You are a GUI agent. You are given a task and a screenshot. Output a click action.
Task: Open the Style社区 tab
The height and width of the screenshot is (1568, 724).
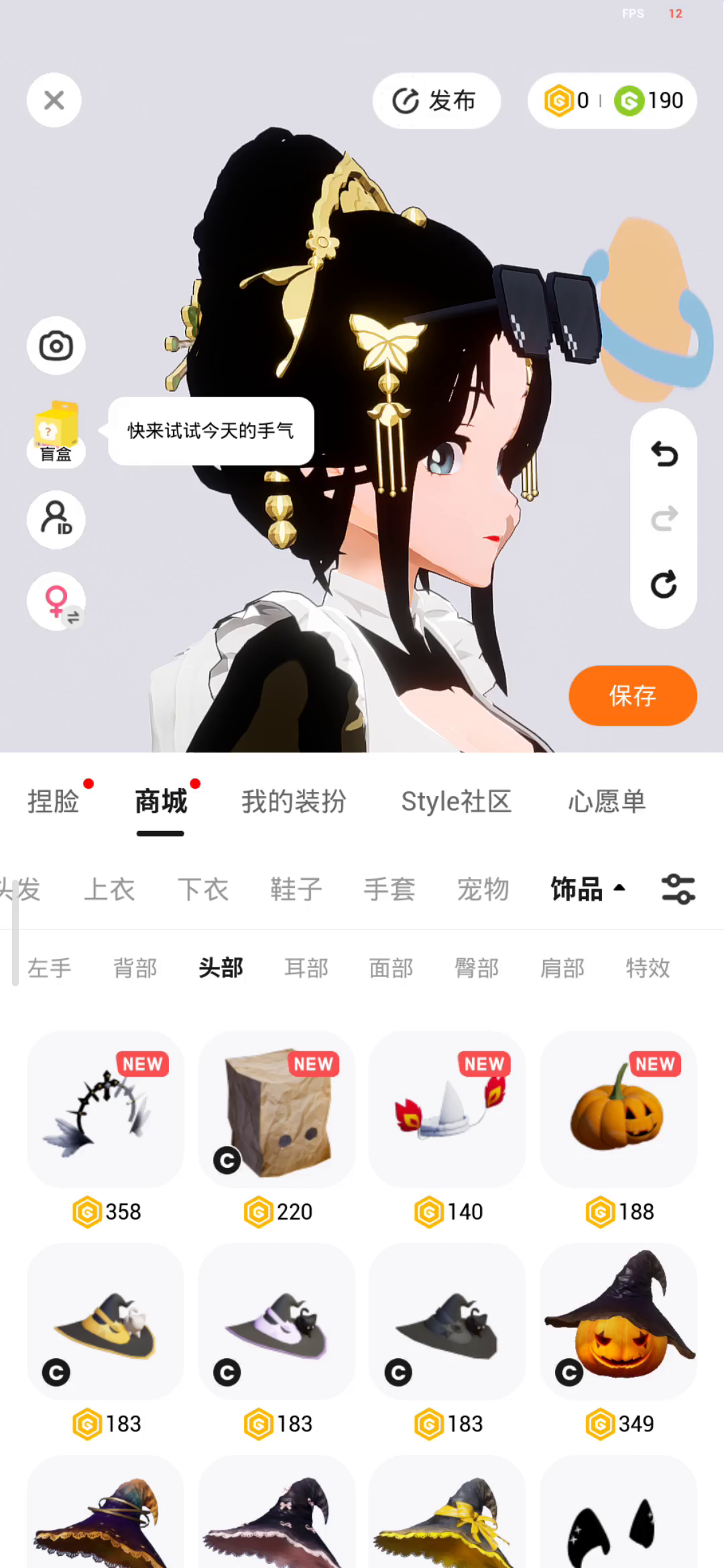456,801
